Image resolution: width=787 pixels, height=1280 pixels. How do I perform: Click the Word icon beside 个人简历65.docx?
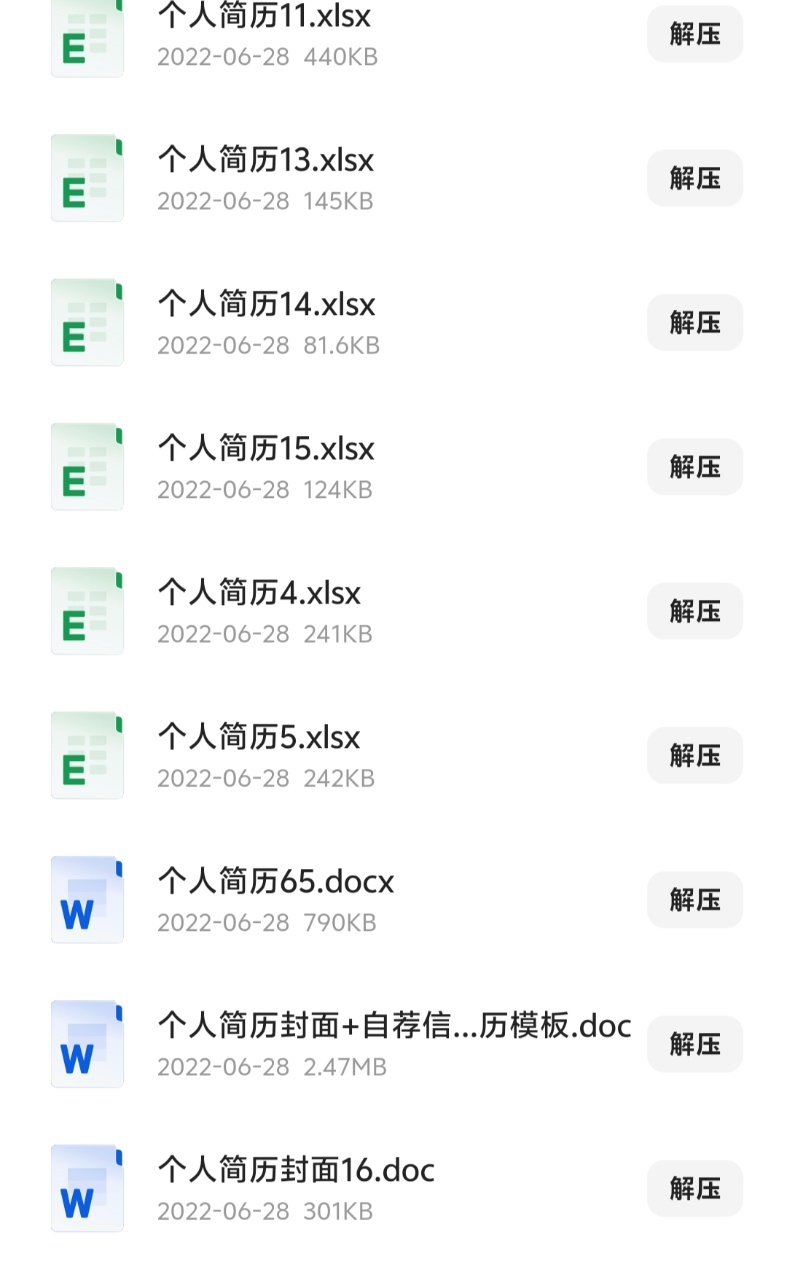coord(87,899)
